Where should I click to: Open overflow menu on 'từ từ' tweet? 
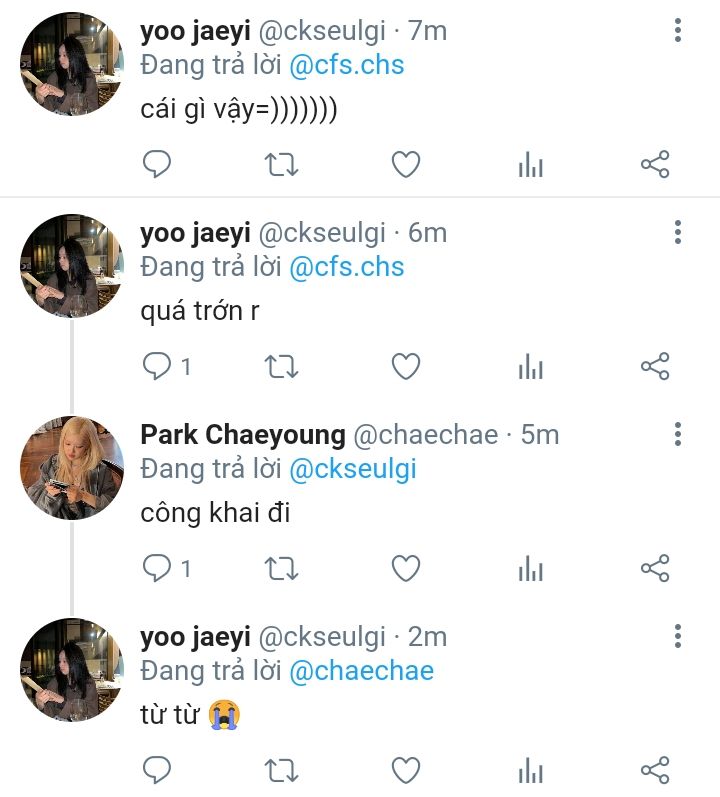[678, 636]
